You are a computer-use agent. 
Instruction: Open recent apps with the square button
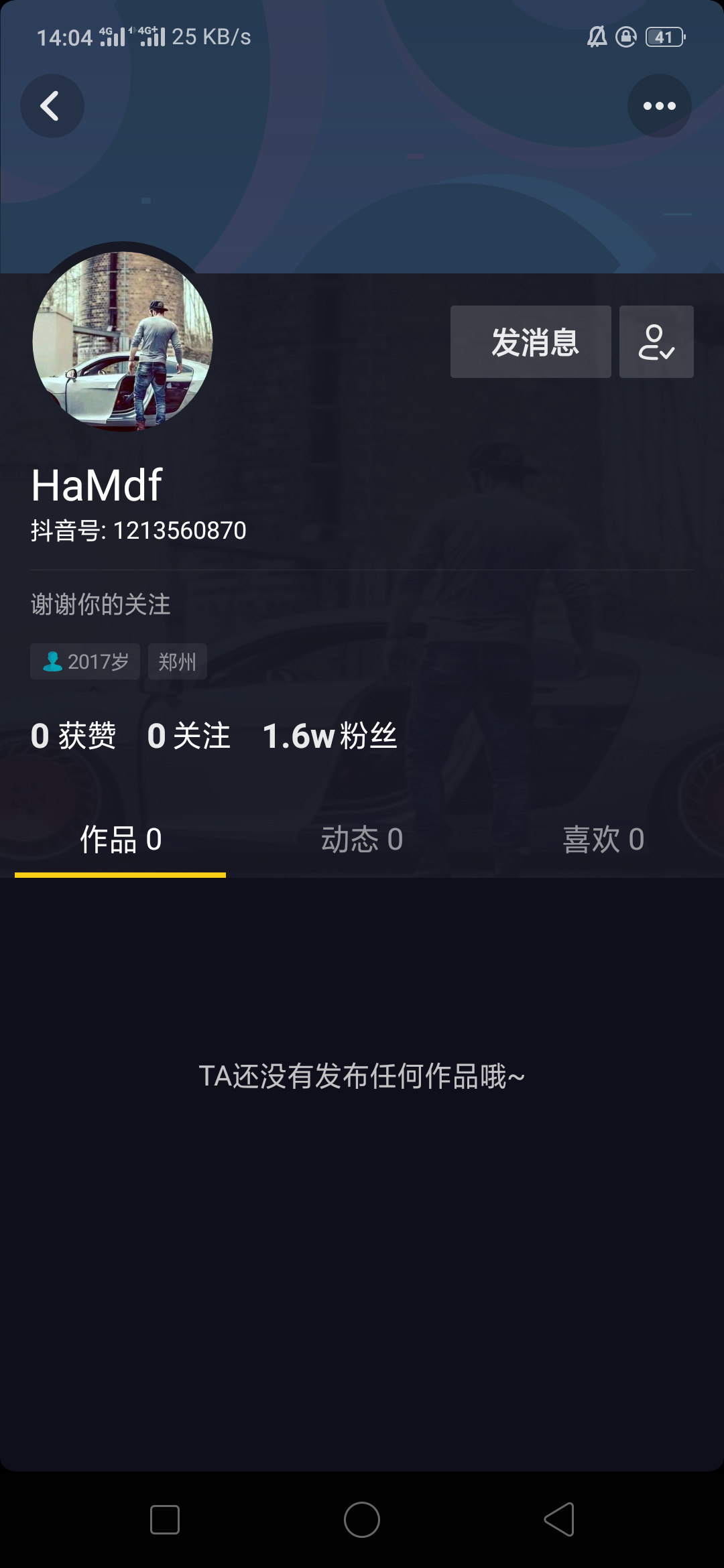(x=165, y=1519)
